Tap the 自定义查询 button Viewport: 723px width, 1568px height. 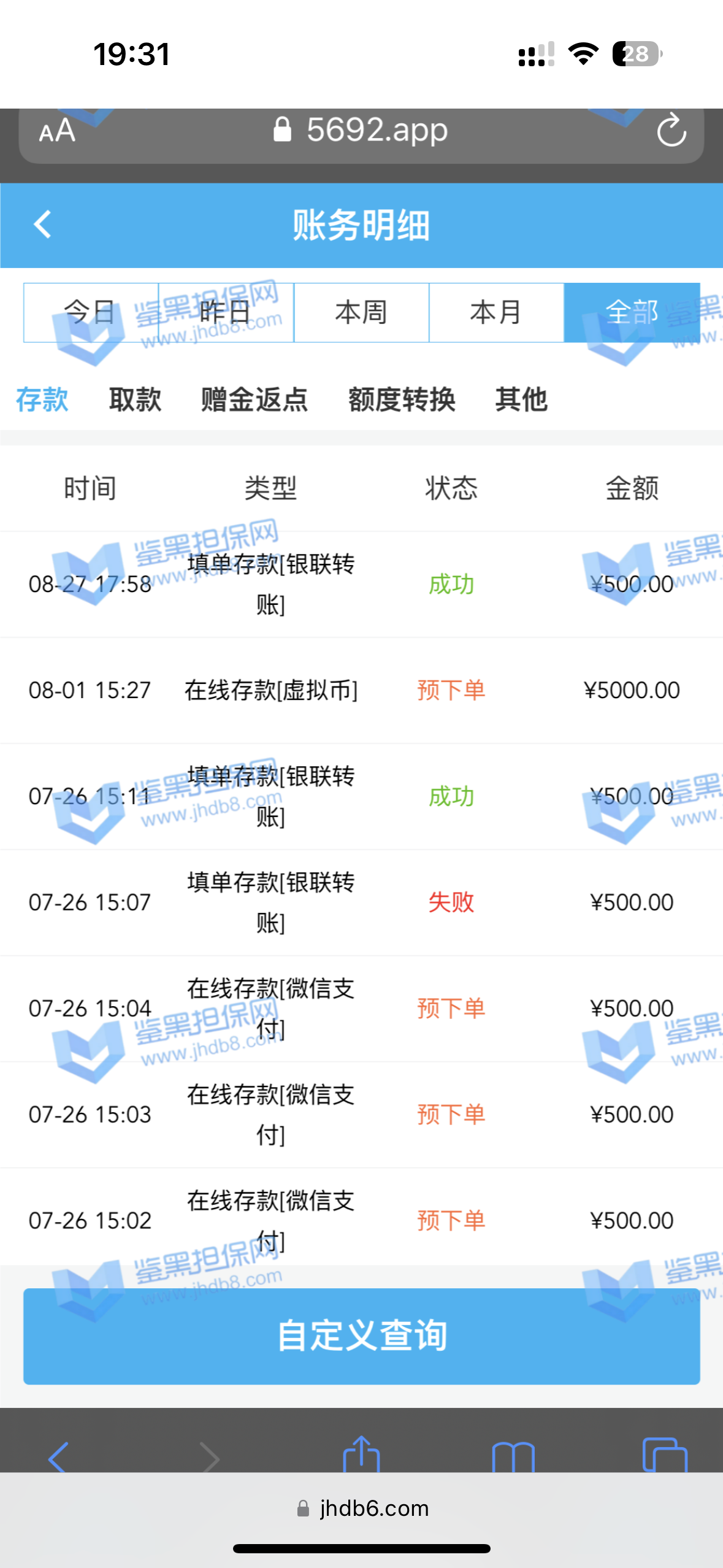(361, 1335)
